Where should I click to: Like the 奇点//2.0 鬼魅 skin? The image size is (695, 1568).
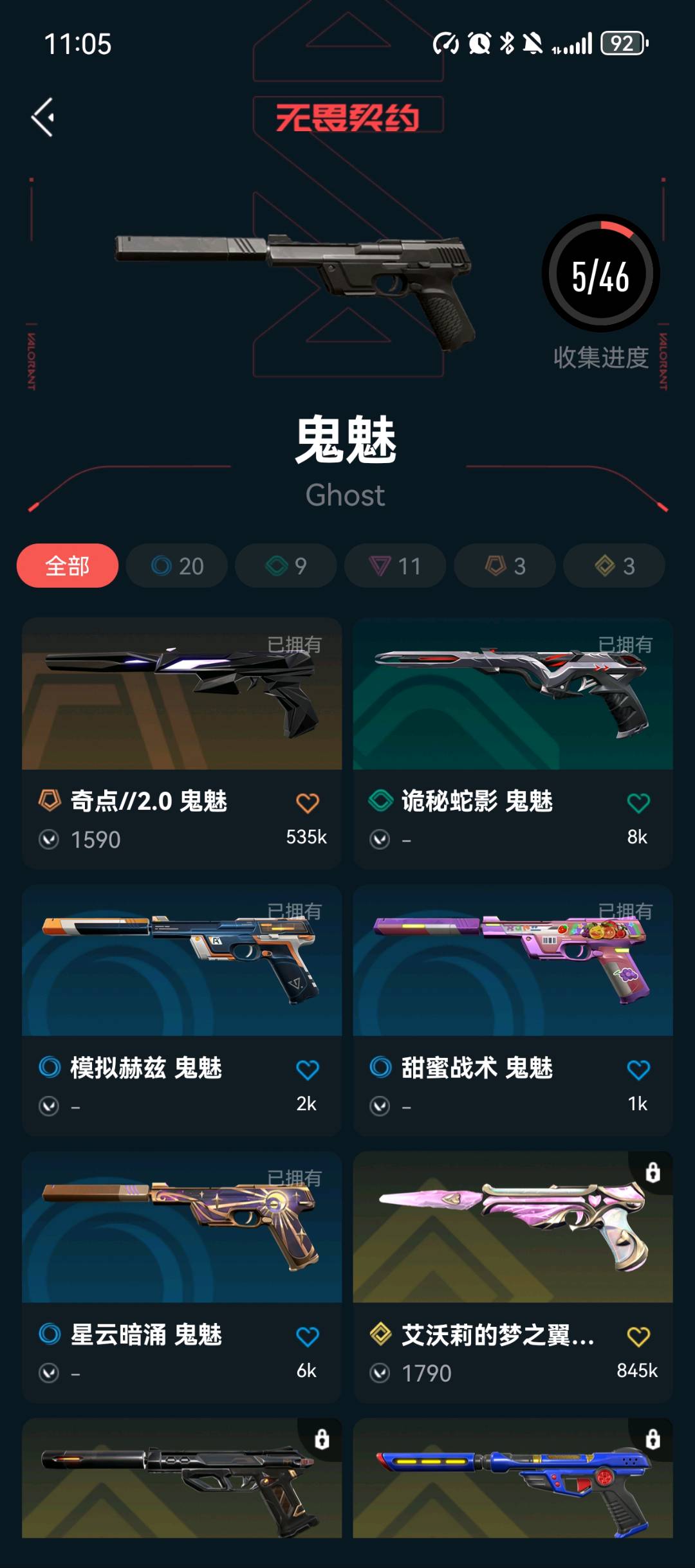tap(307, 803)
